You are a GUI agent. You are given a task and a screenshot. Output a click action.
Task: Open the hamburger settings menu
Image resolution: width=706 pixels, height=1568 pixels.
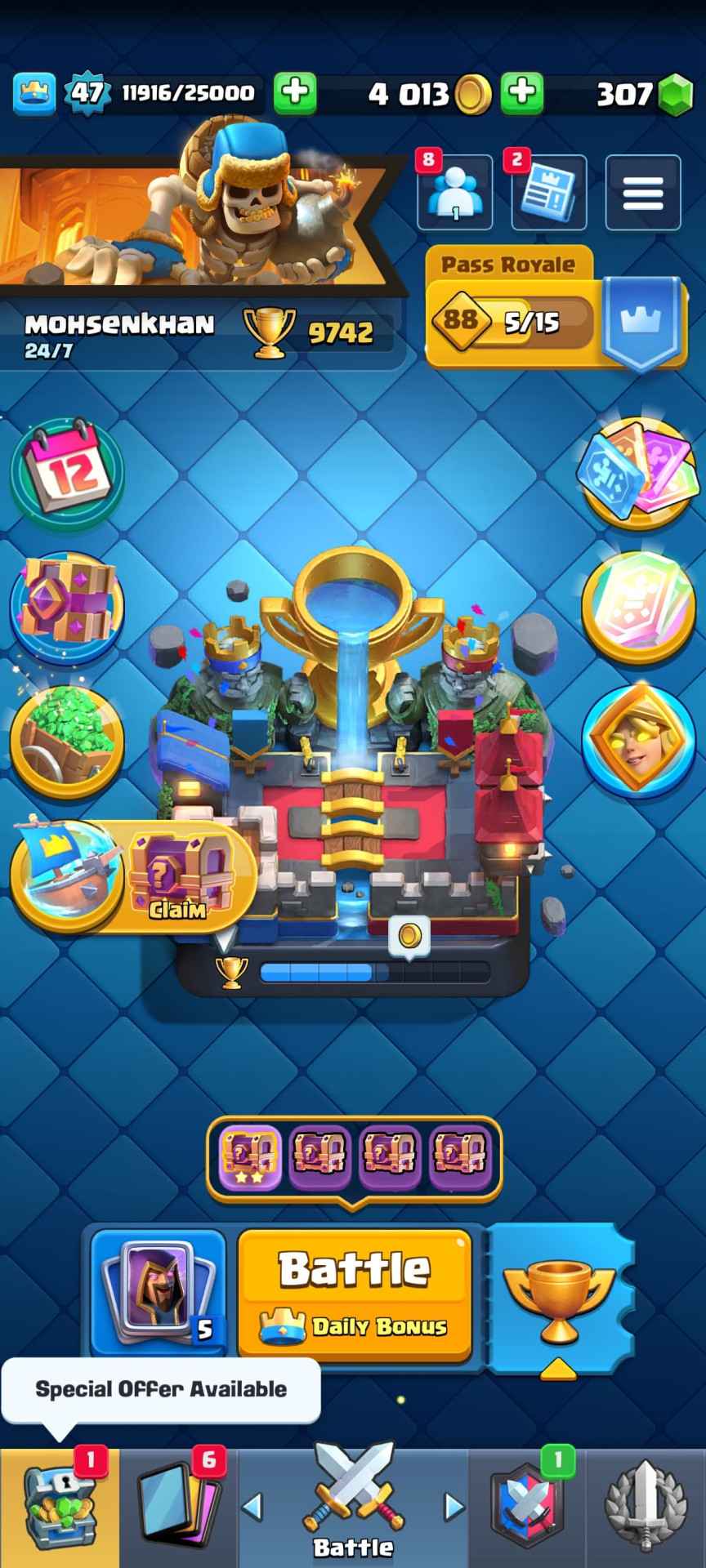[642, 192]
